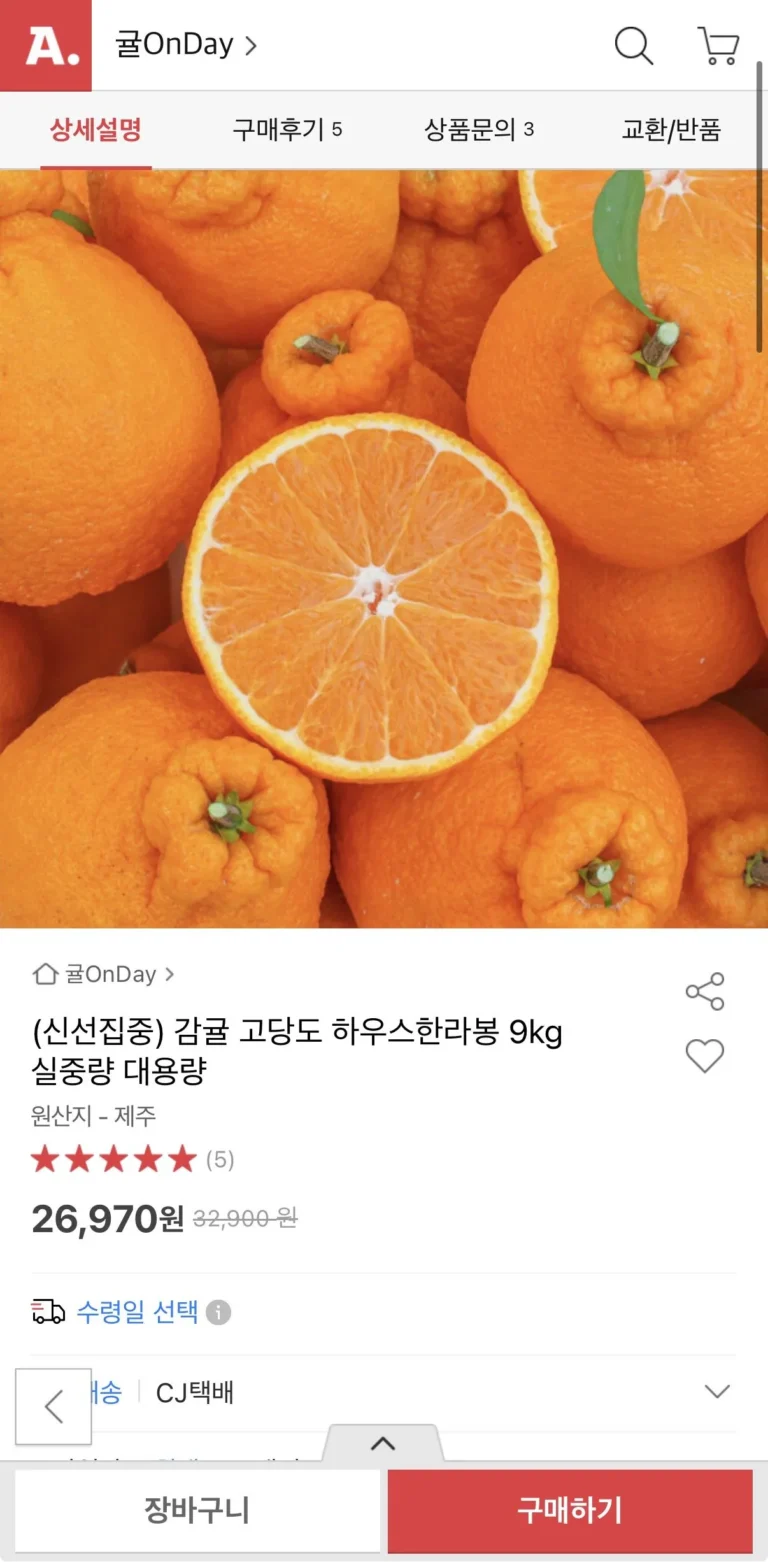The image size is (768, 1562).
Task: Add the item with 장바구니 button
Action: pyautogui.click(x=197, y=1510)
